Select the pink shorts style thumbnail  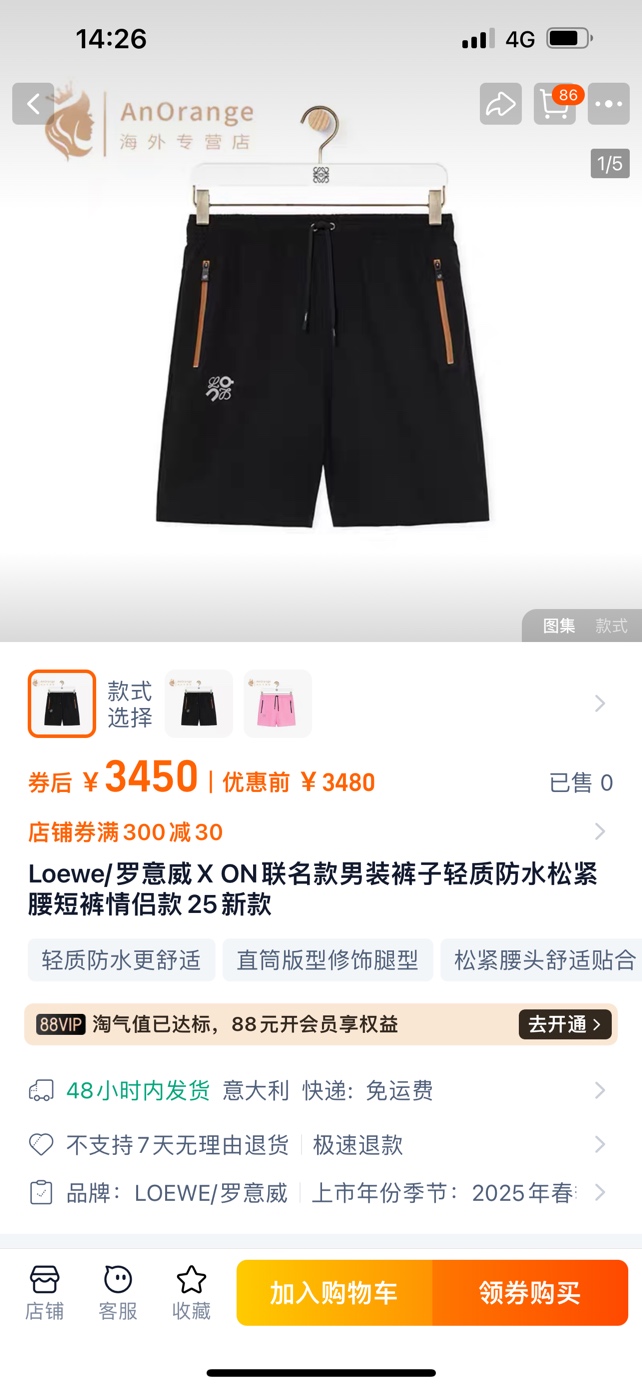click(x=278, y=704)
